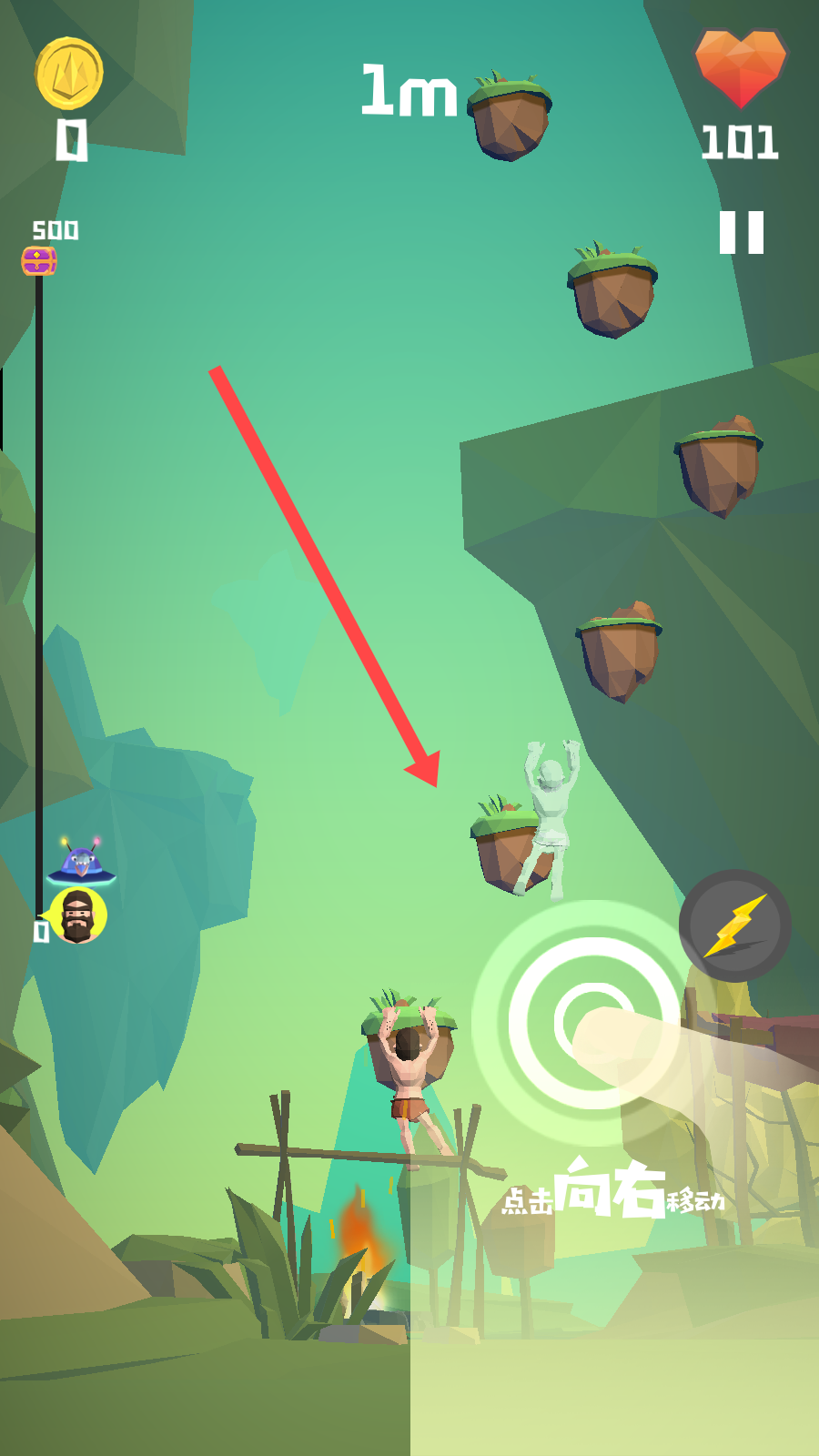Activate the lightning boost power-up
Image resolution: width=819 pixels, height=1456 pixels.
(x=734, y=925)
